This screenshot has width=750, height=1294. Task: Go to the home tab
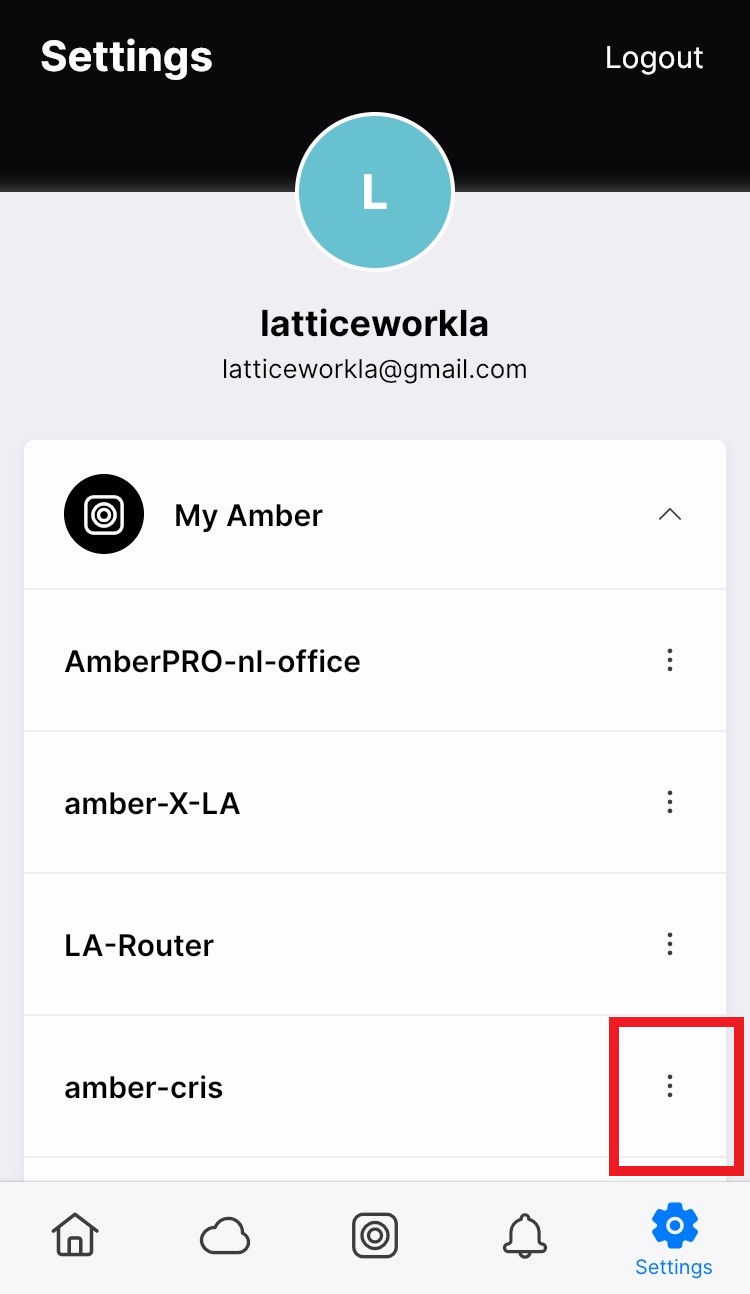[75, 1235]
